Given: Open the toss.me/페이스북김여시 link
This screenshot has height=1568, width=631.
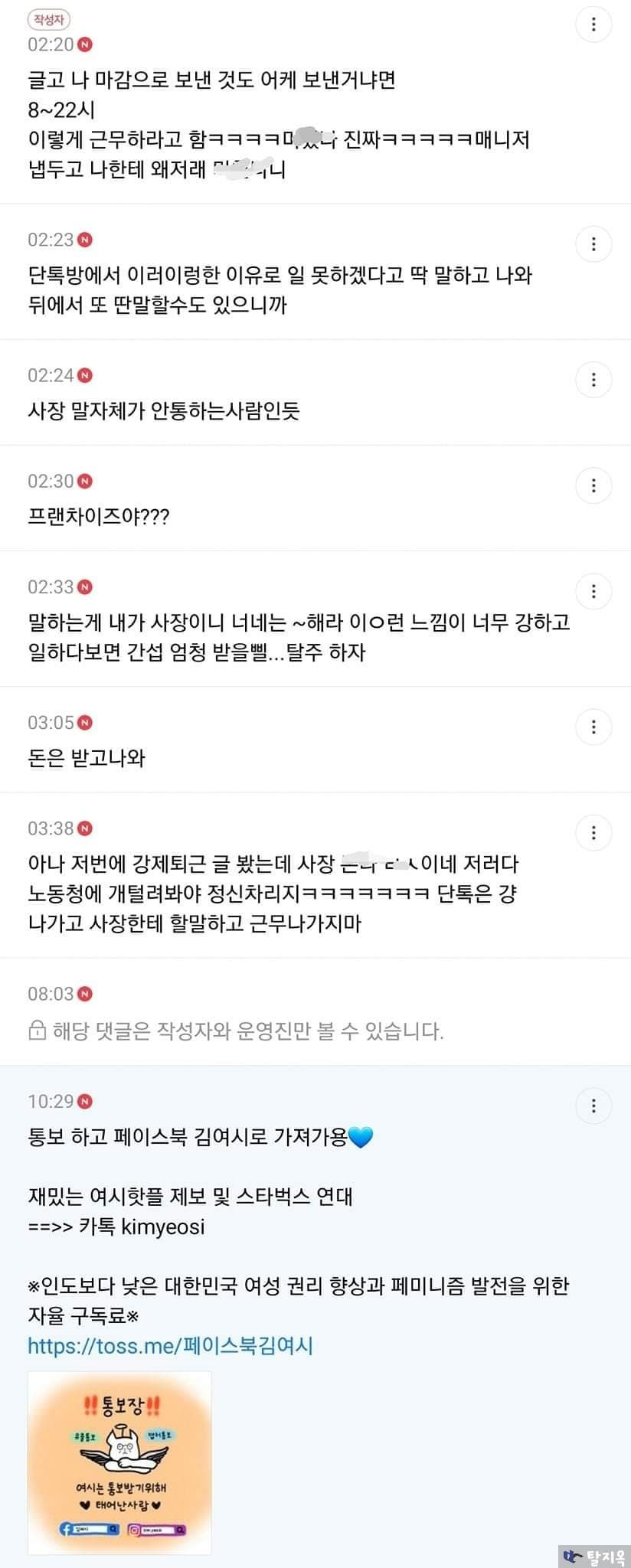Looking at the screenshot, I should (x=170, y=1346).
